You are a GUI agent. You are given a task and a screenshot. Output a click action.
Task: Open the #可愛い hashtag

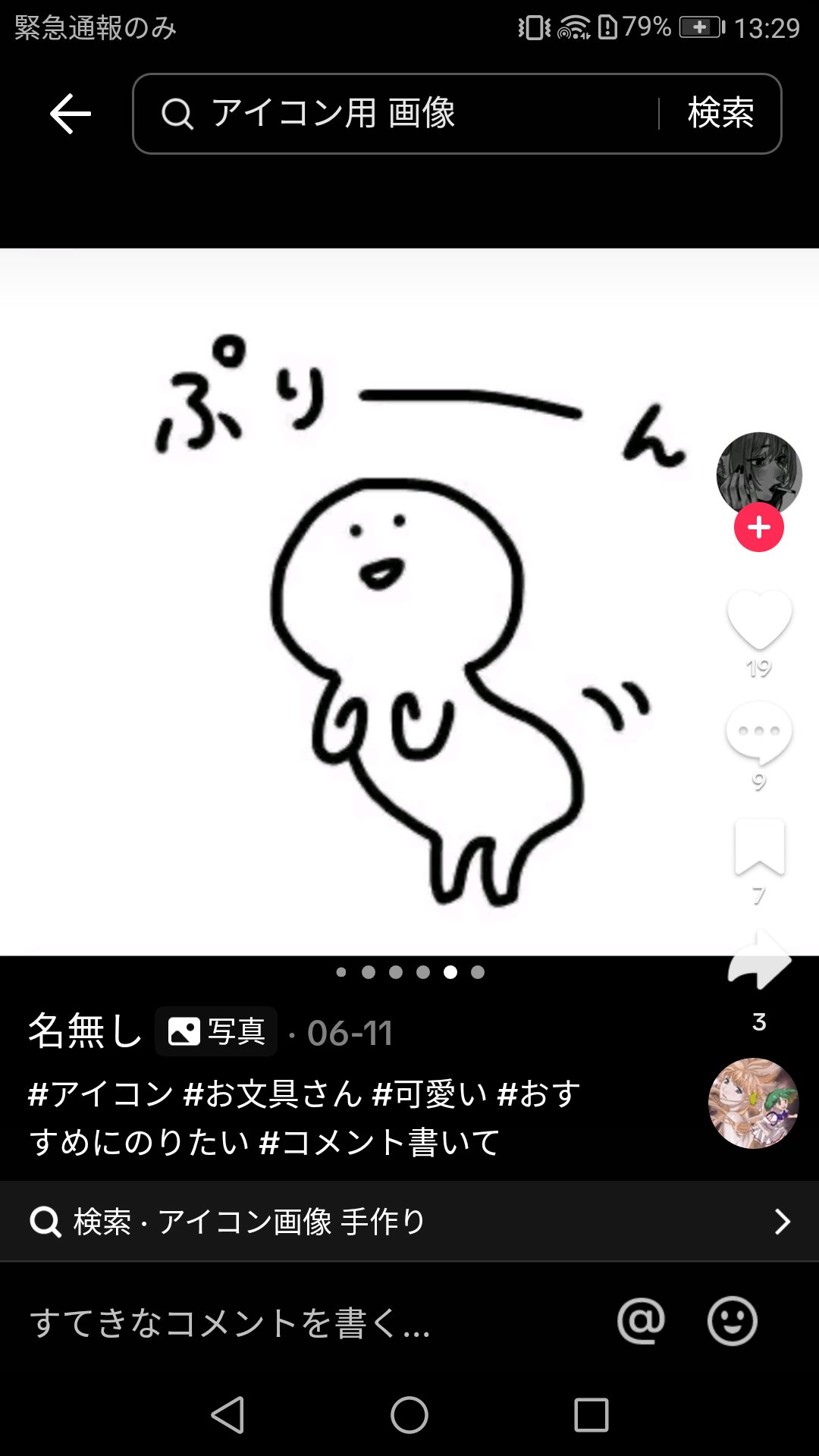pos(429,1094)
